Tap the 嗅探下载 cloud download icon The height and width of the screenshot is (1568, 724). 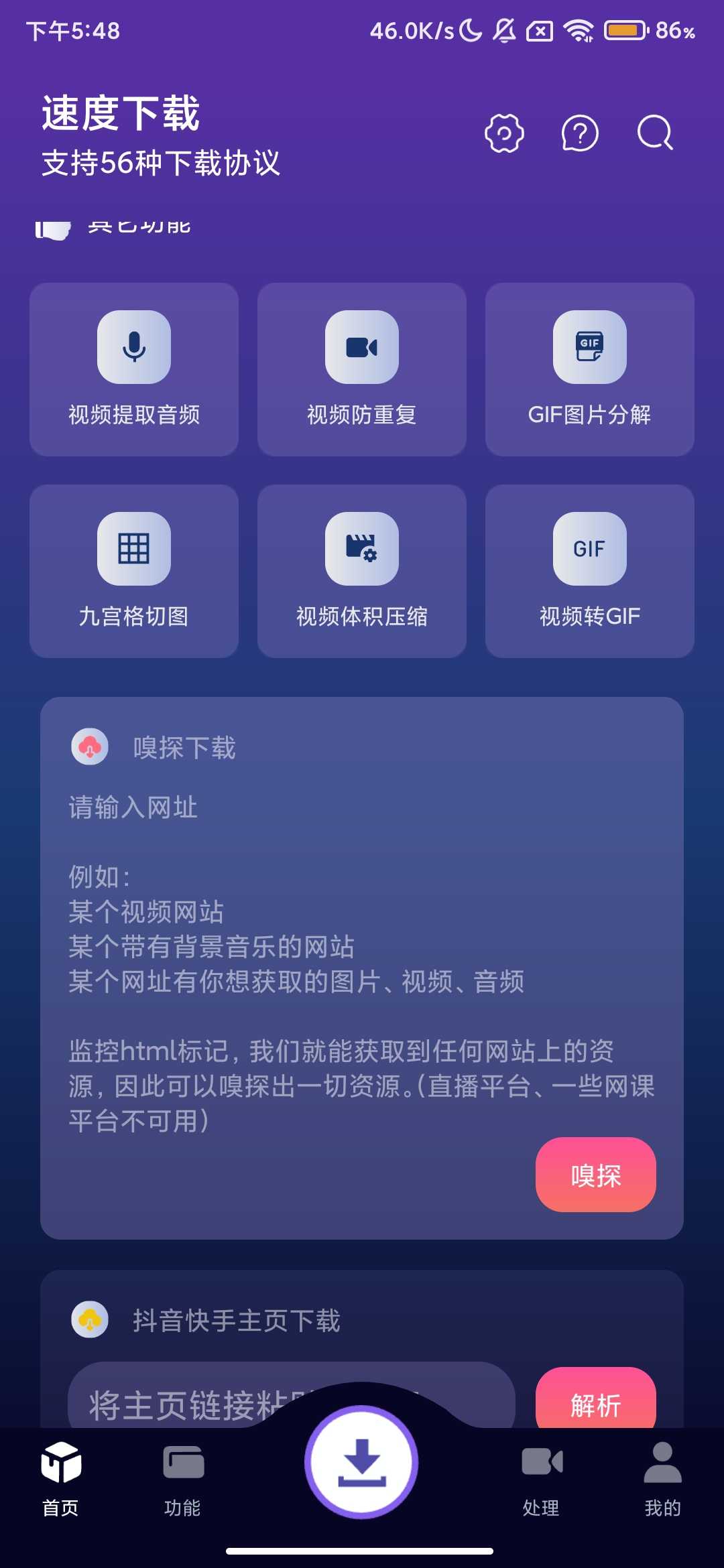coord(89,746)
